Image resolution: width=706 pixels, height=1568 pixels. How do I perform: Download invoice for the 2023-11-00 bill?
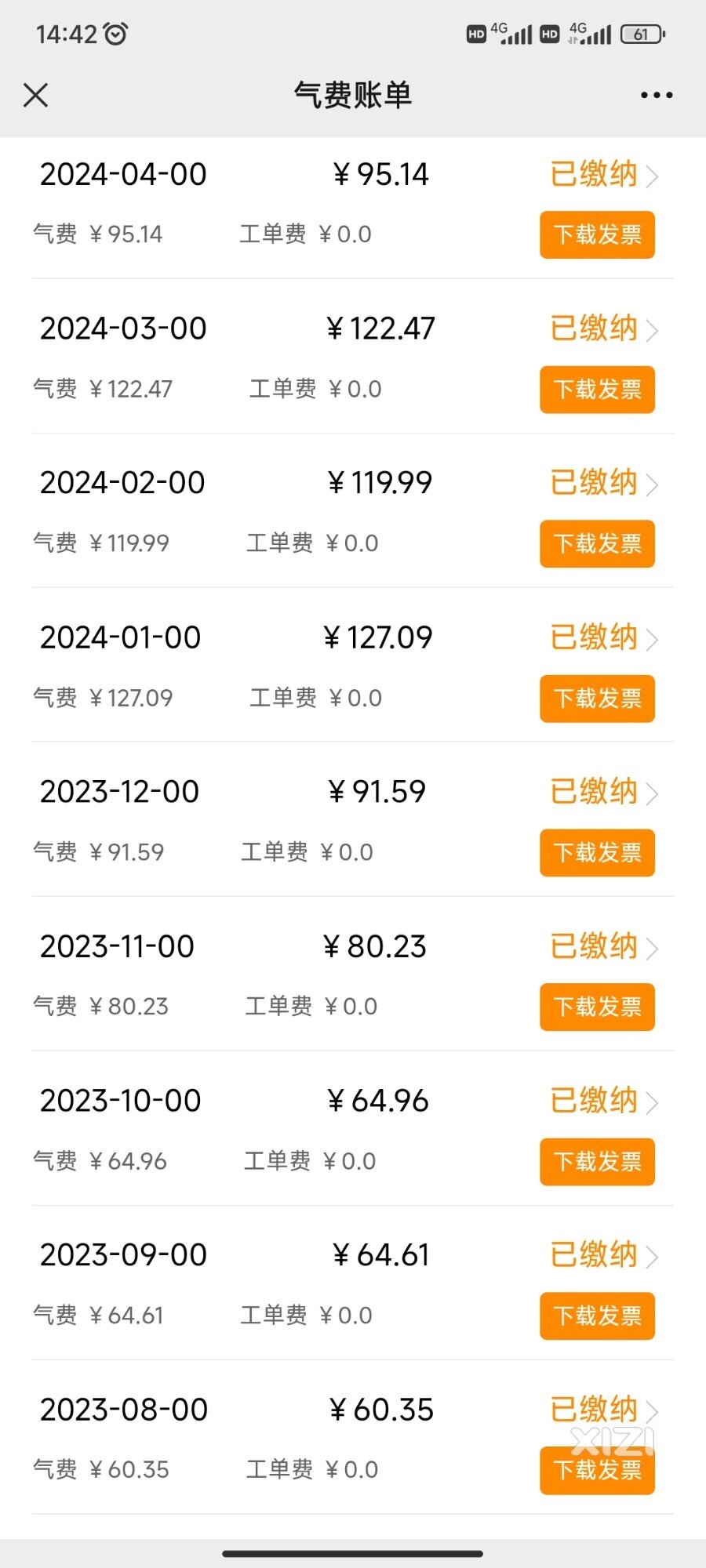[597, 1007]
